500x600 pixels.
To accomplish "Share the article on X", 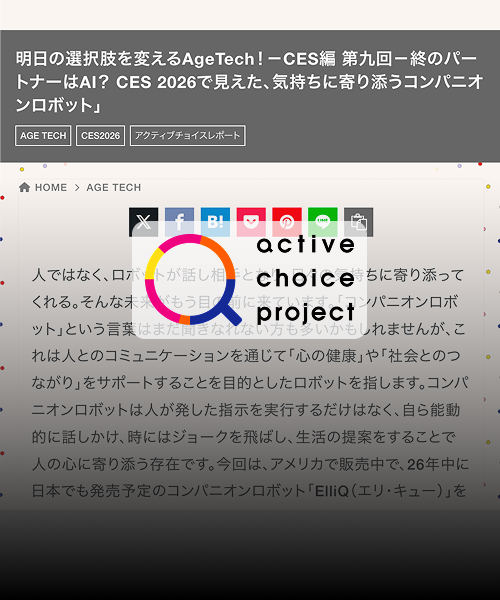I will click(x=143, y=222).
